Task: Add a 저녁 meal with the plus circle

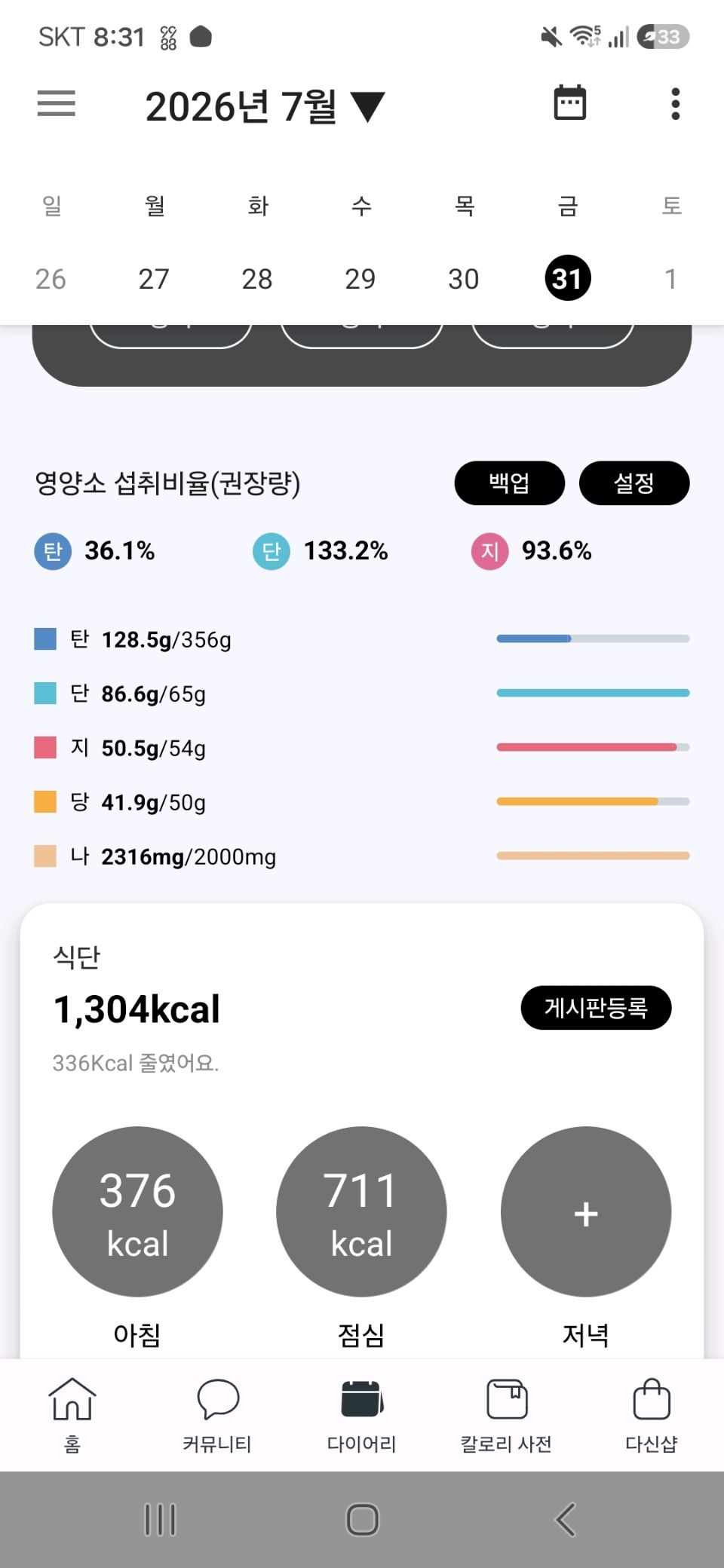Action: click(x=586, y=1211)
